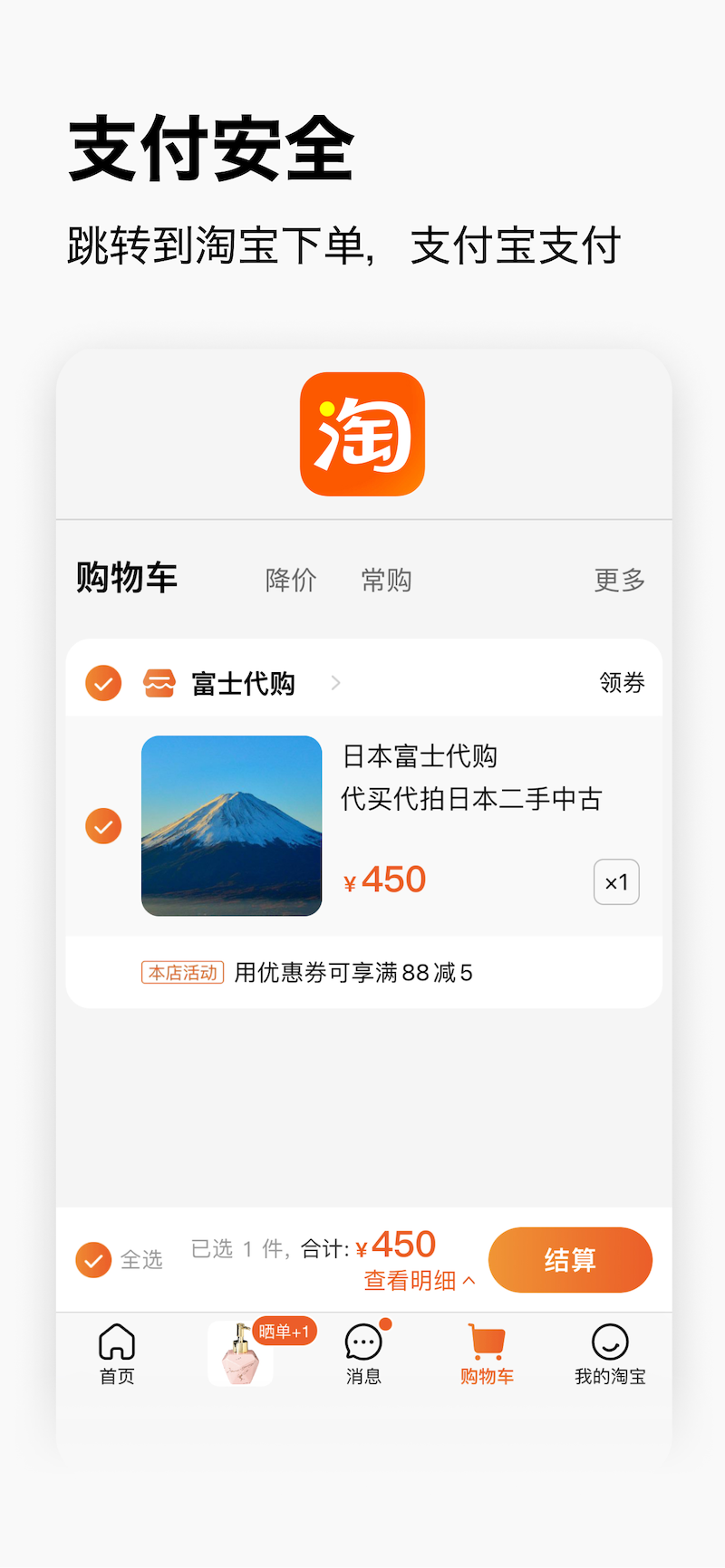Open the product photo of Mount Fuji
Image resolution: width=725 pixels, height=1568 pixels.
point(231,825)
